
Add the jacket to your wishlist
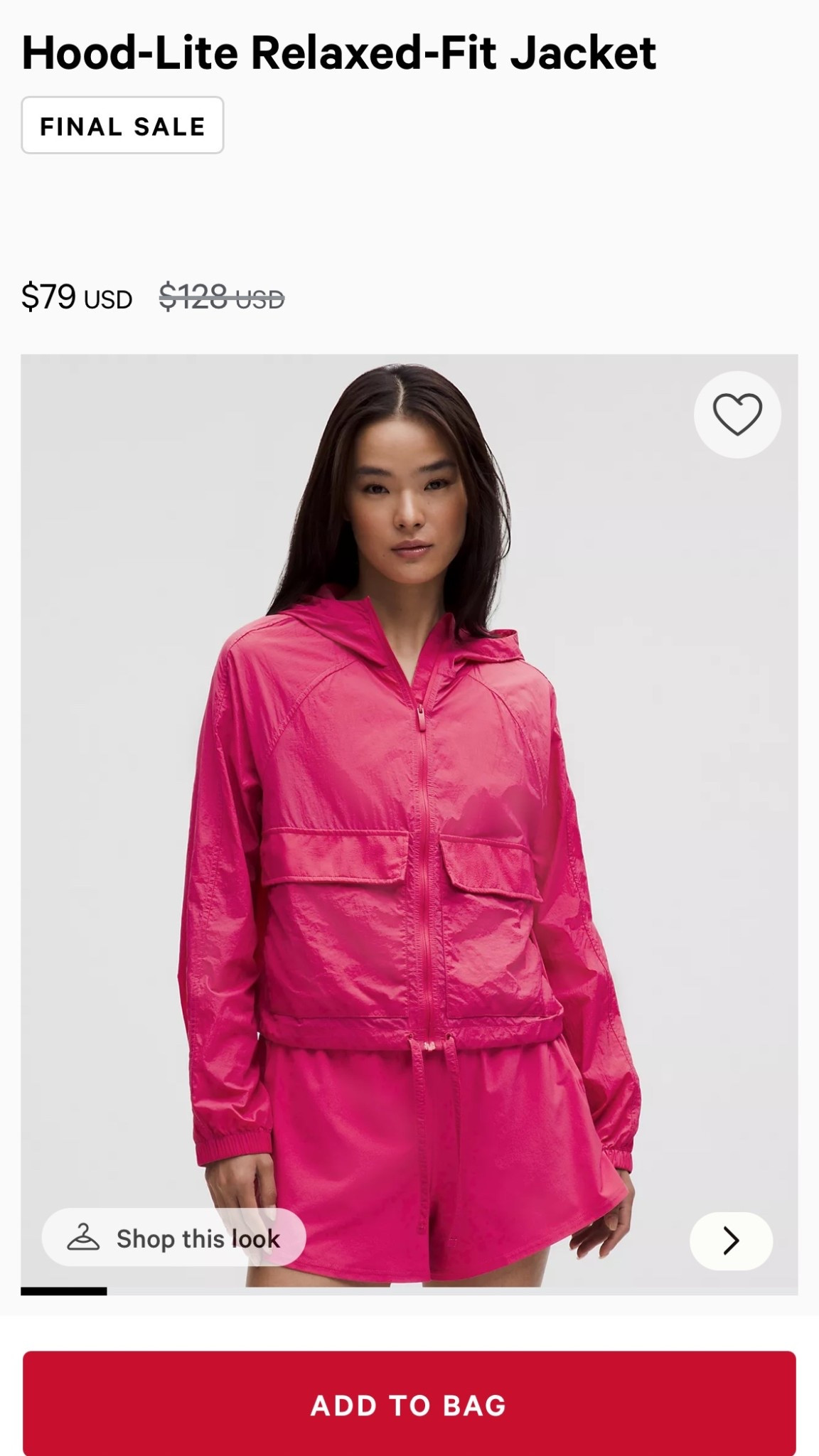[737, 414]
